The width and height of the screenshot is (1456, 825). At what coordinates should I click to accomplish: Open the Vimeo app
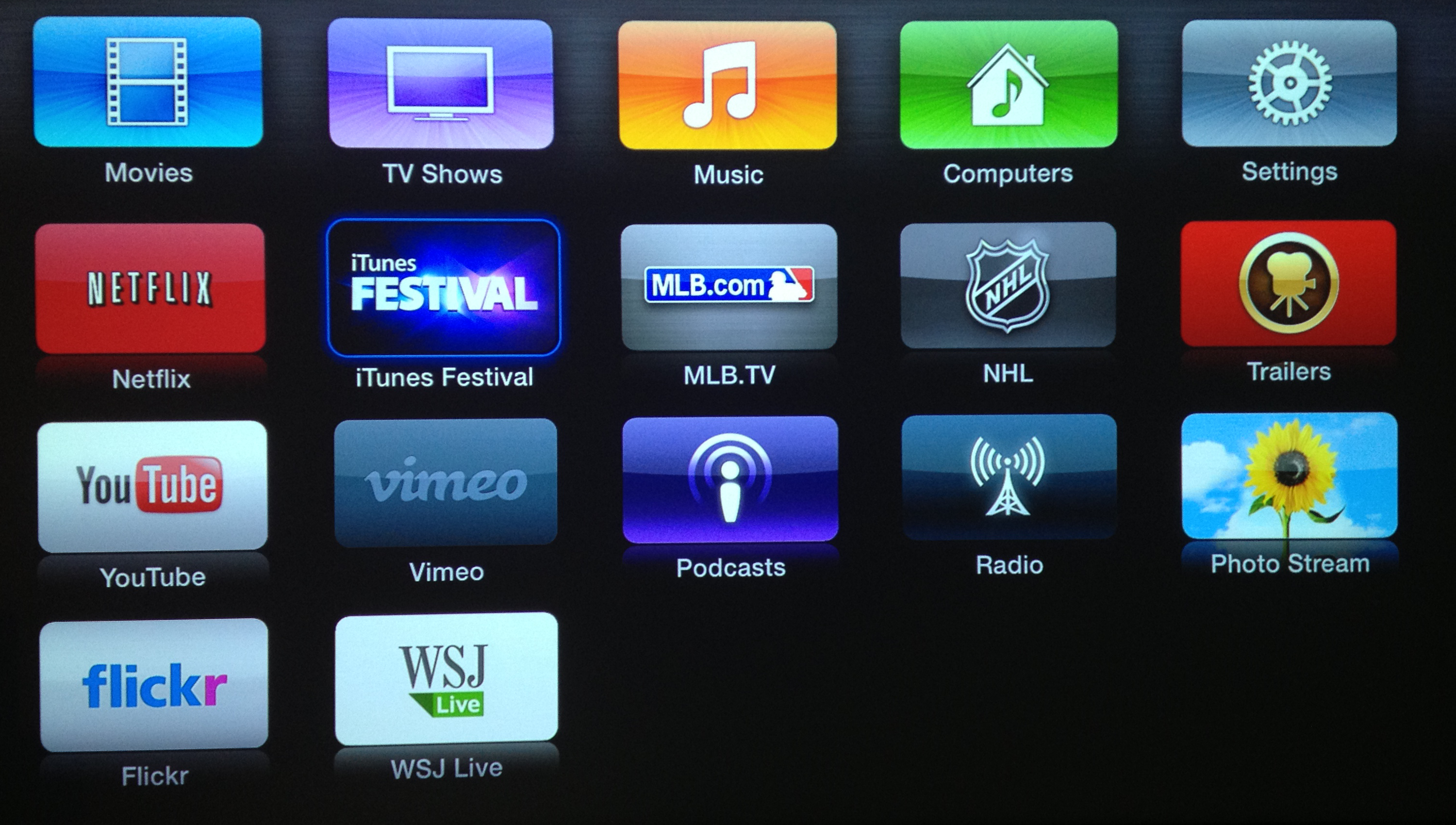coord(446,481)
